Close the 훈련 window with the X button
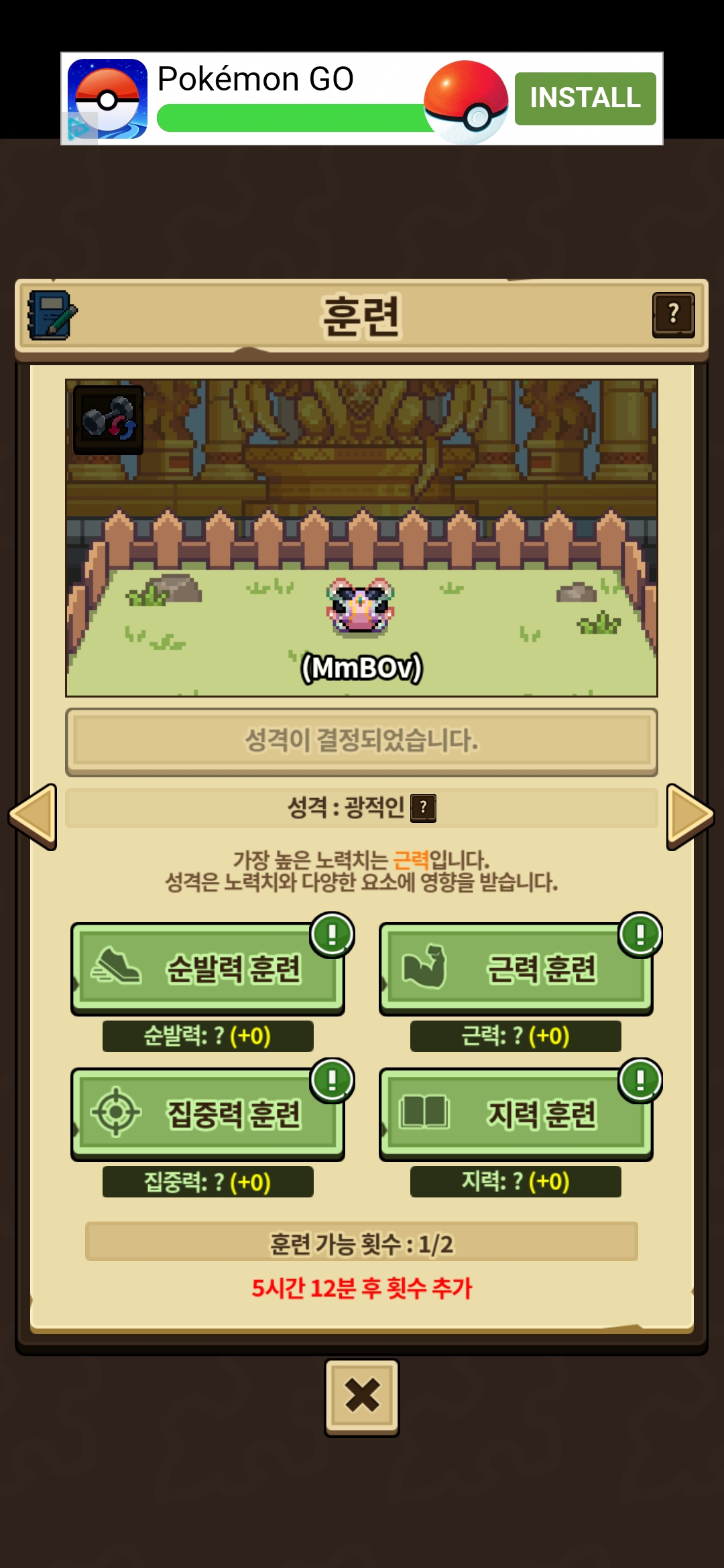The image size is (724, 1568). pyautogui.click(x=362, y=1397)
